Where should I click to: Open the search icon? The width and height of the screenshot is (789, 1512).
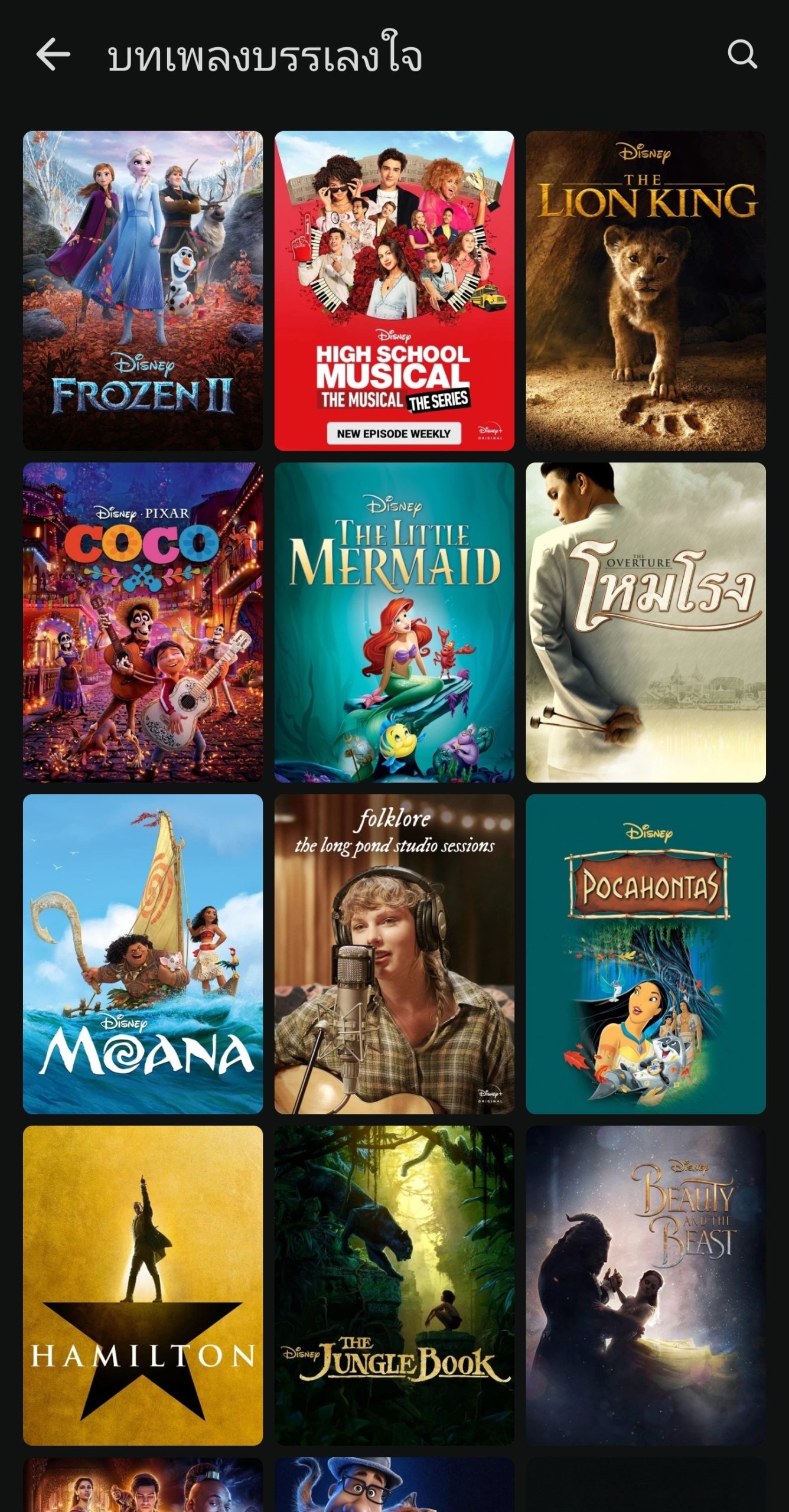point(742,55)
